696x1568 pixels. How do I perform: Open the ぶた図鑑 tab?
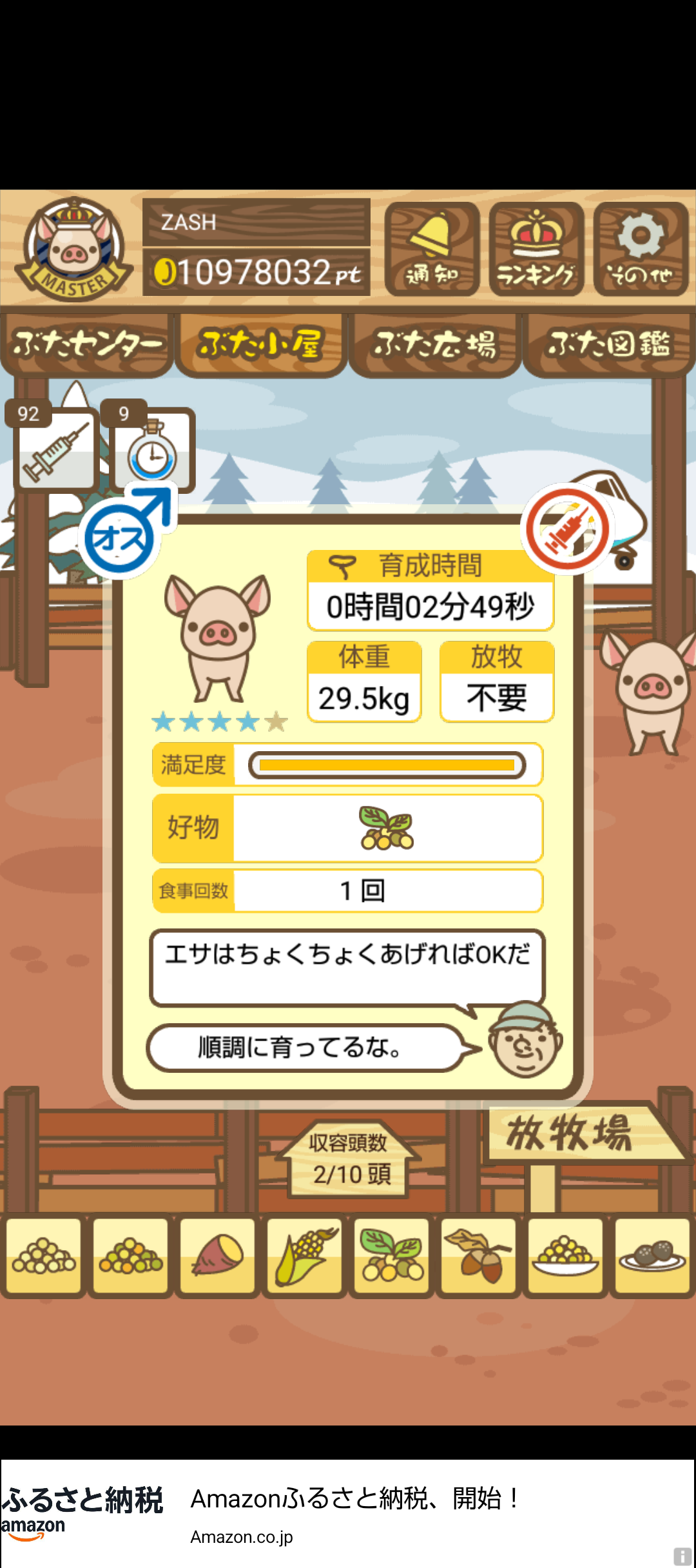click(608, 344)
